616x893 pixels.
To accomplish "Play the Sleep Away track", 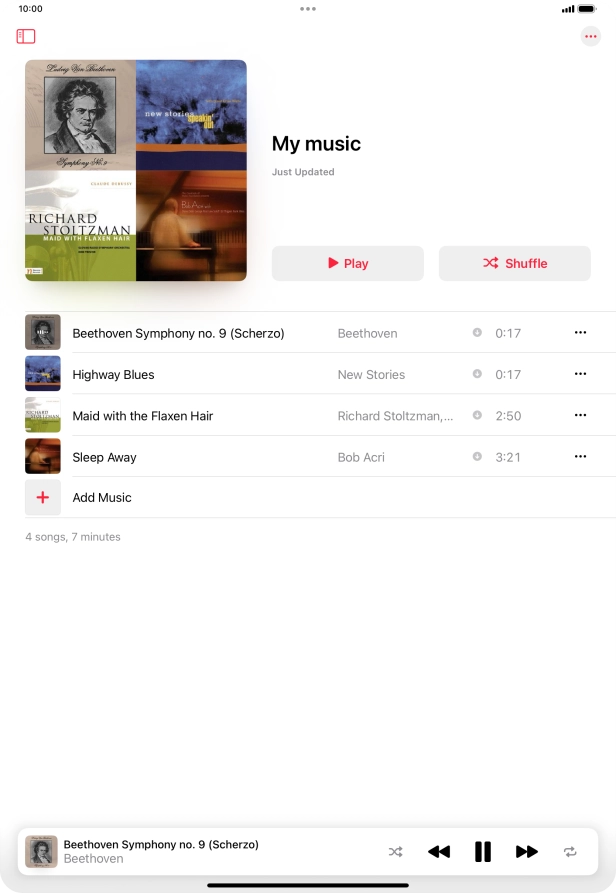I will coord(104,457).
